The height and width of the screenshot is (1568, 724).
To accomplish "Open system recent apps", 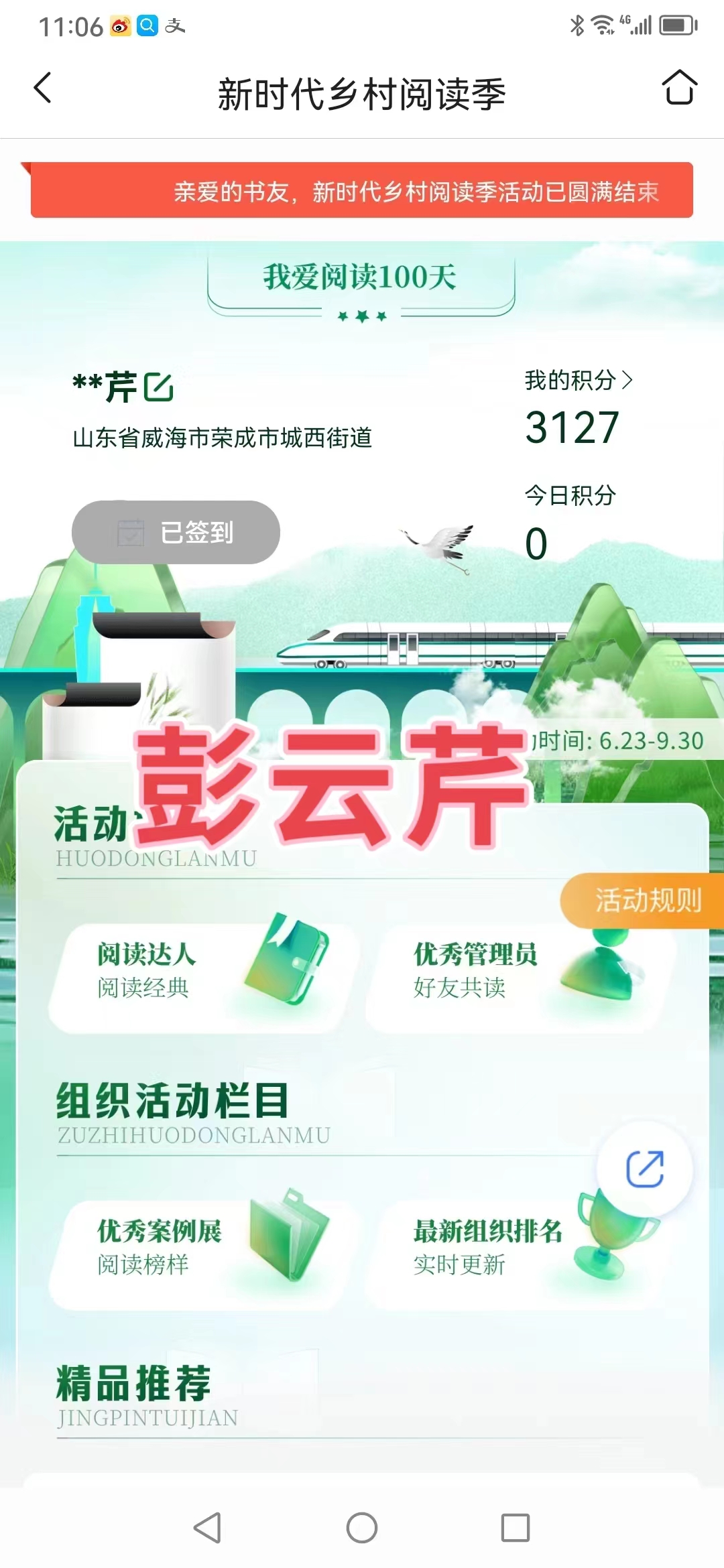I will coord(516,1528).
